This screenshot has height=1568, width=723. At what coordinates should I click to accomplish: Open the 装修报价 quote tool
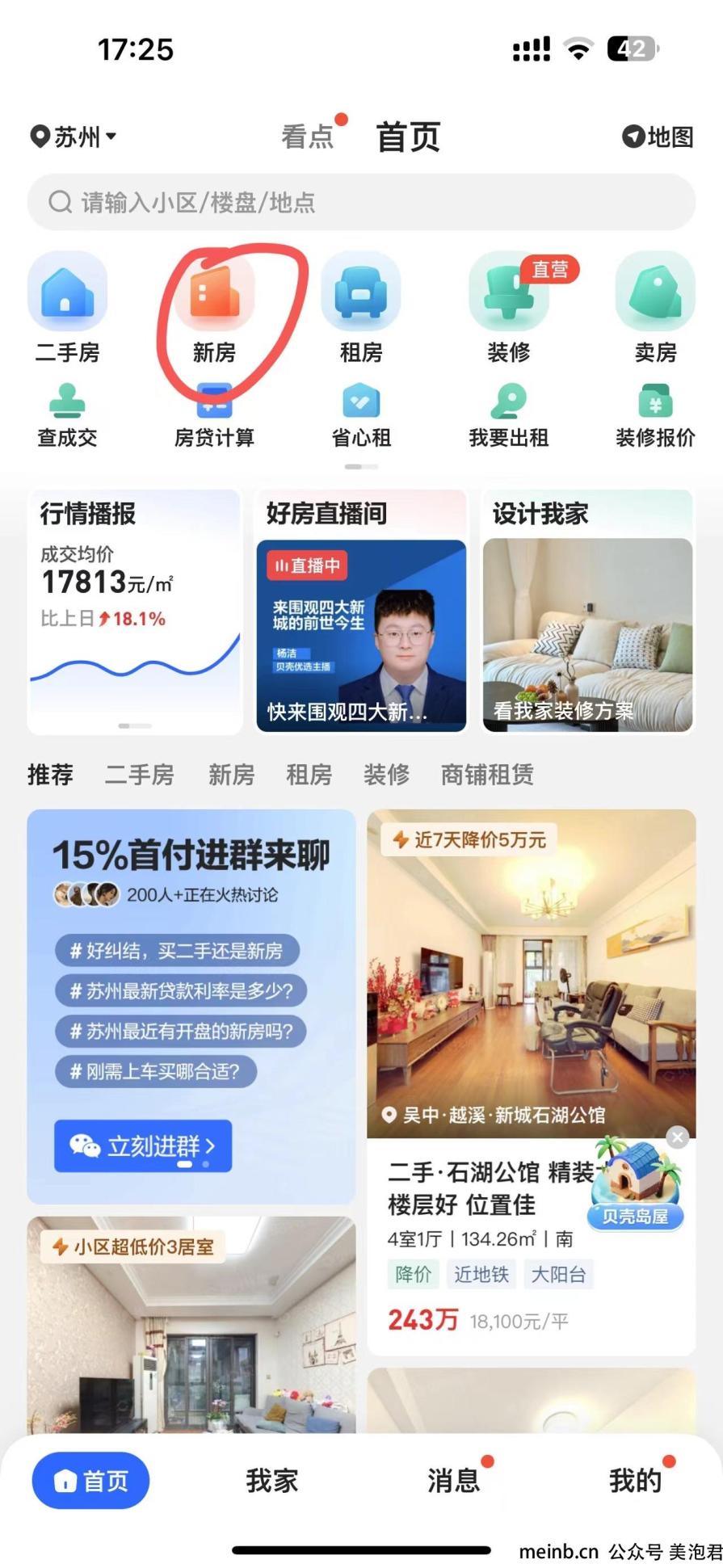pyautogui.click(x=655, y=415)
